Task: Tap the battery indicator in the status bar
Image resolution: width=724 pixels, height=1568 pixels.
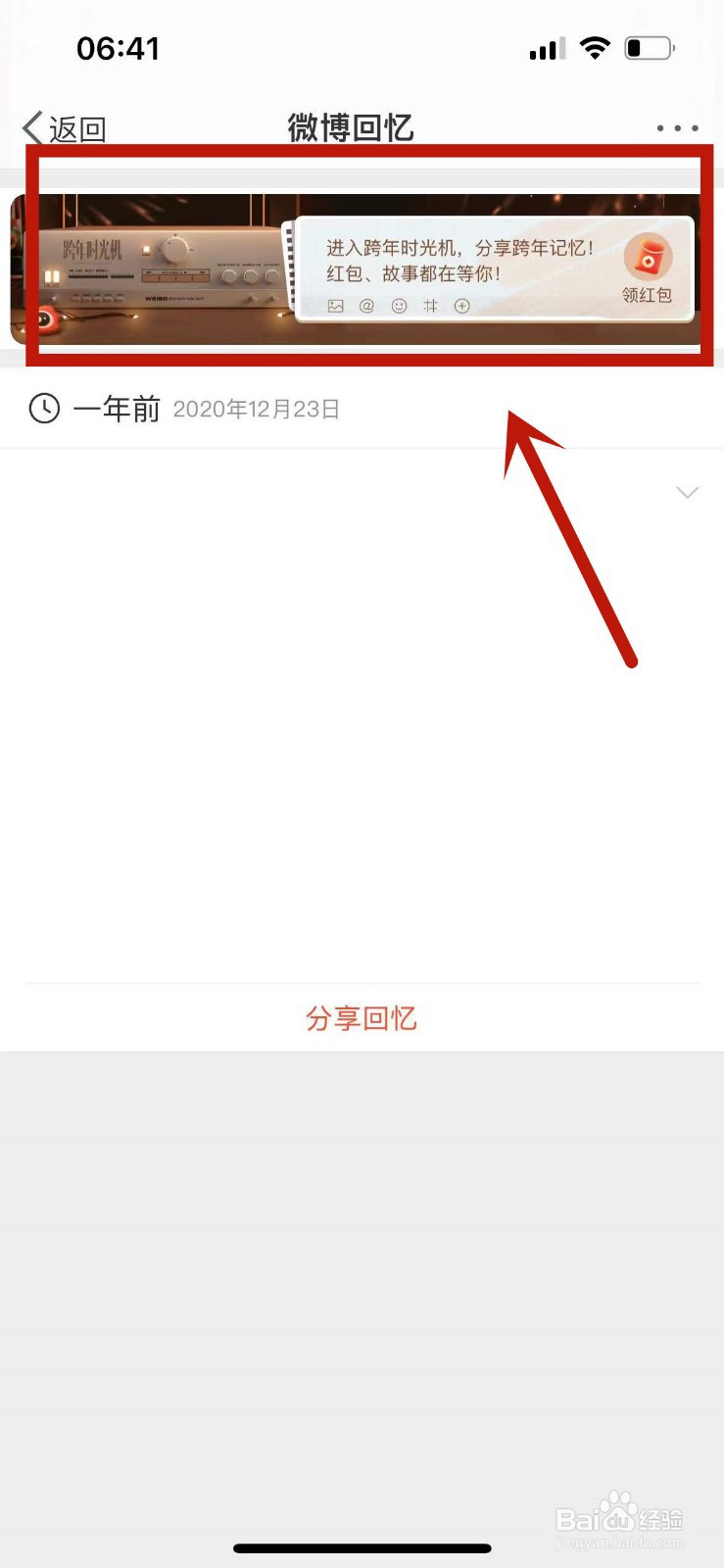Action: [650, 46]
